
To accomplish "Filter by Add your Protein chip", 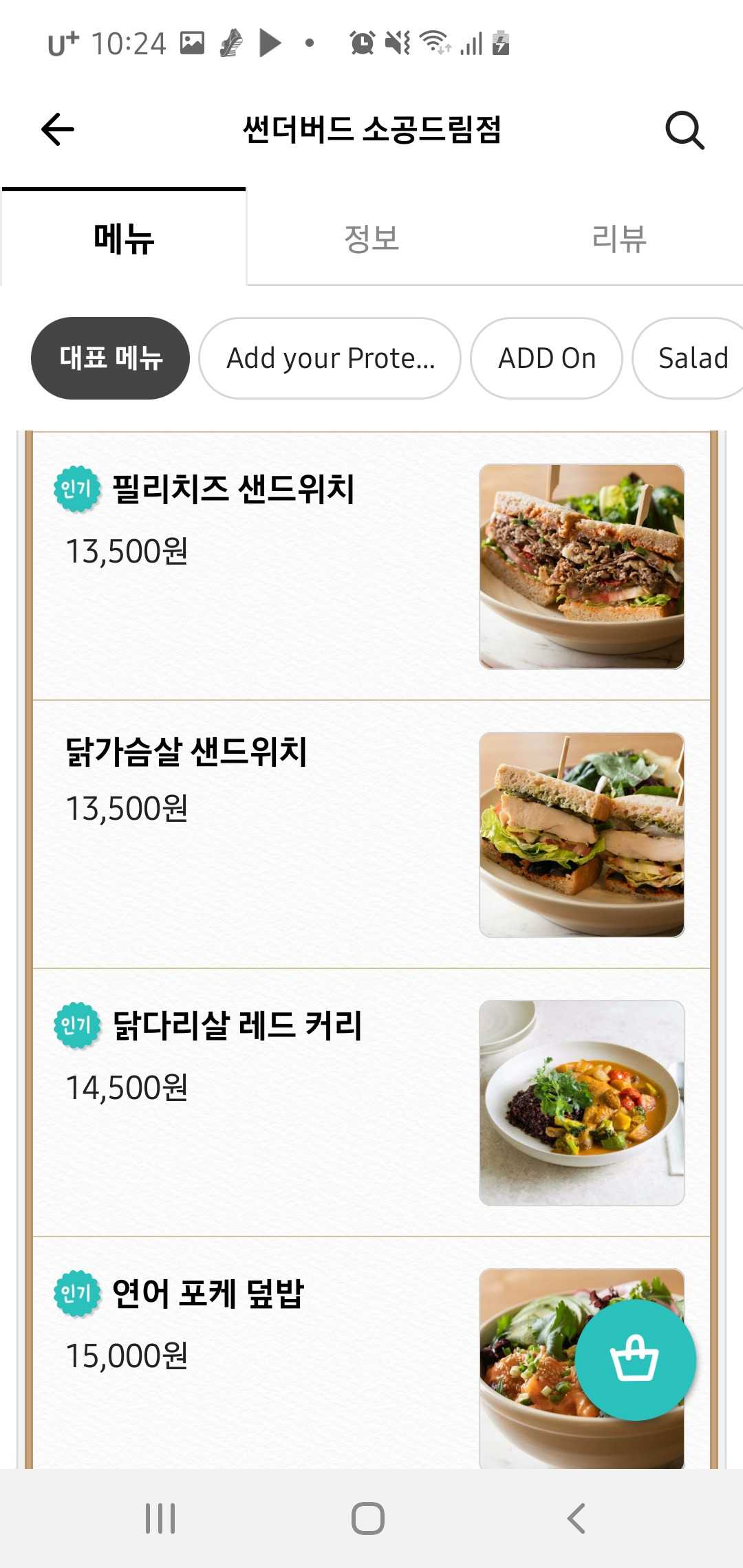I will 330,358.
